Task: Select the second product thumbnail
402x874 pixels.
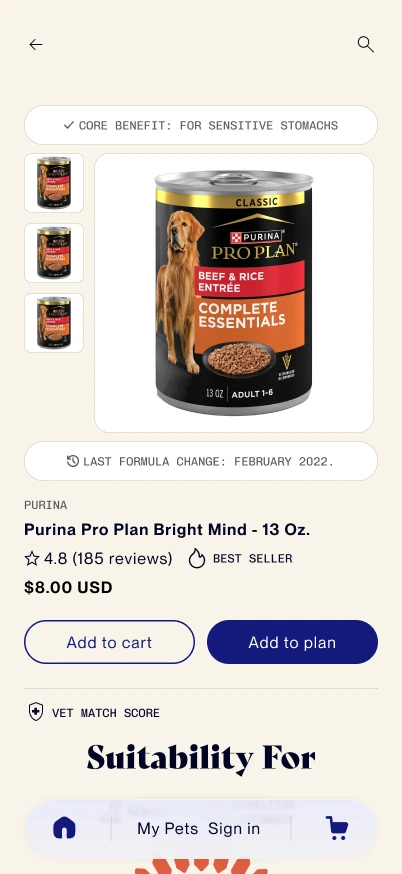Action: (x=54, y=253)
